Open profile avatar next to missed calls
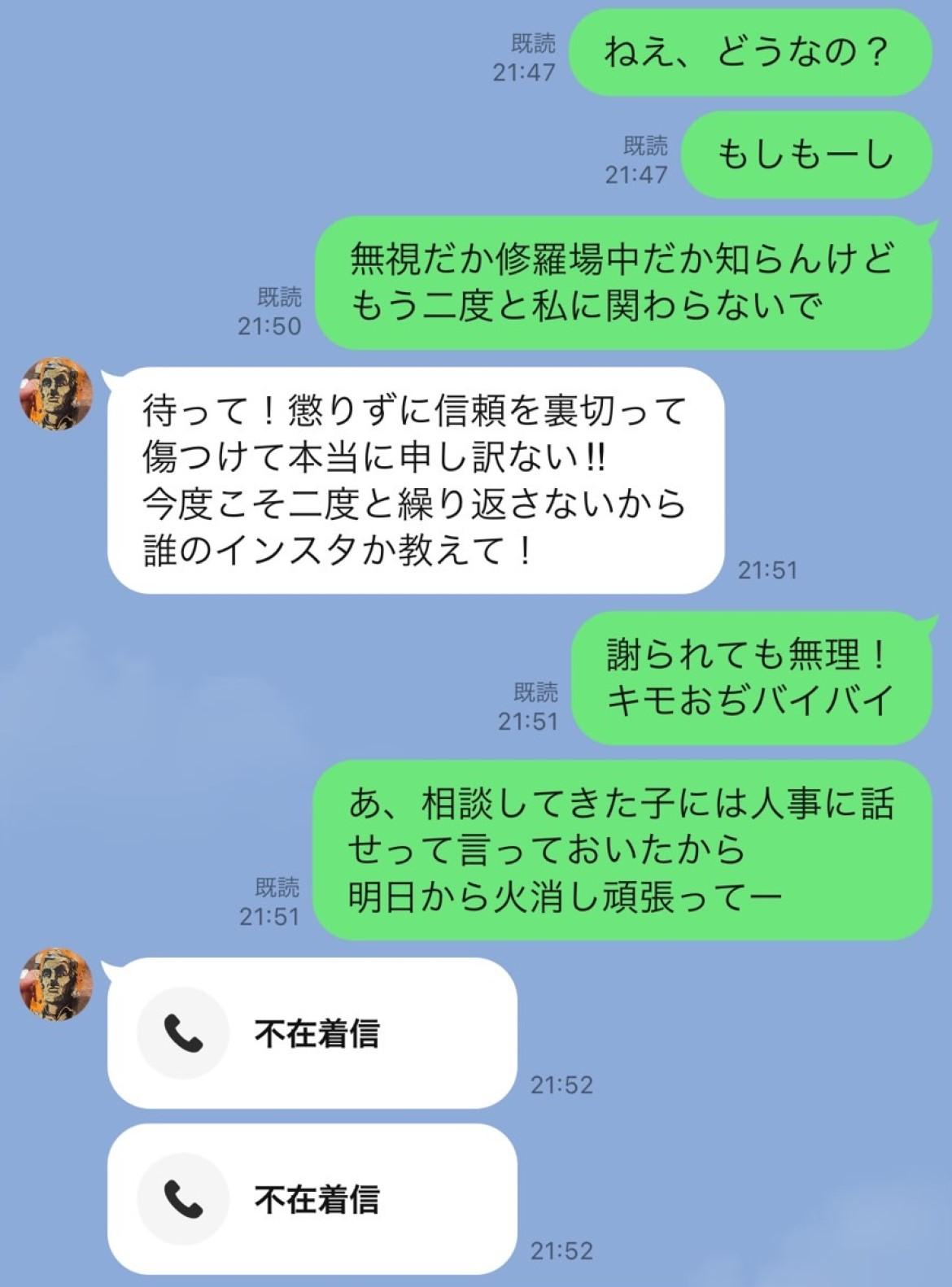Screen dimensions: 952x1287 tap(55, 984)
